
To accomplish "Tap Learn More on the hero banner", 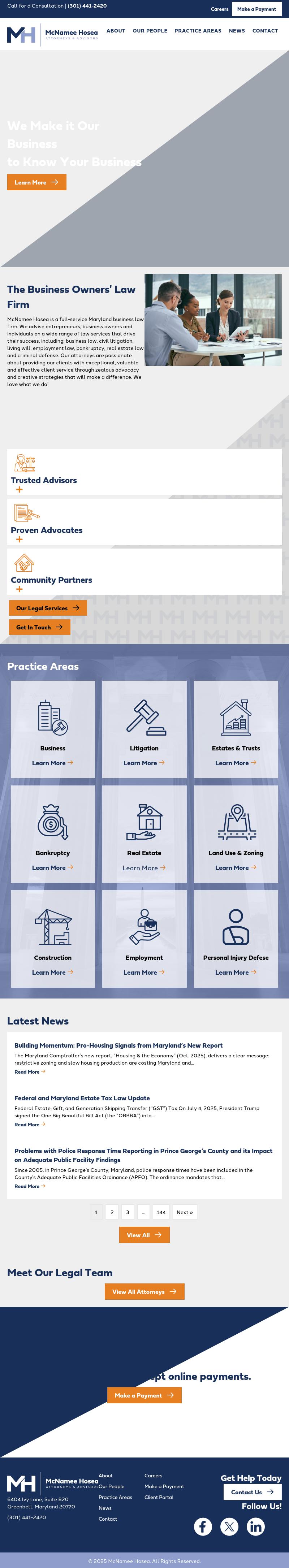I will [36, 182].
